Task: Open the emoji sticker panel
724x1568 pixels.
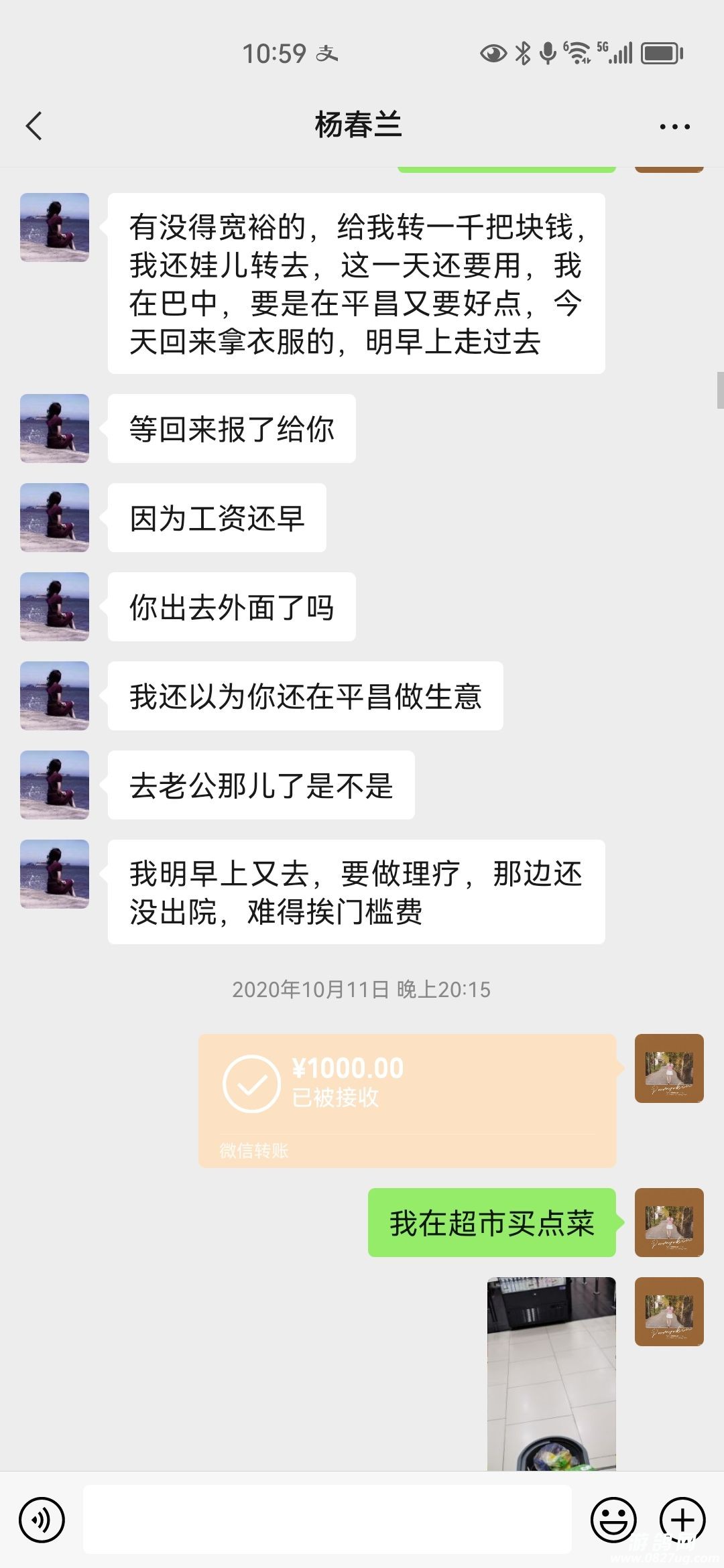Action: click(x=613, y=1520)
